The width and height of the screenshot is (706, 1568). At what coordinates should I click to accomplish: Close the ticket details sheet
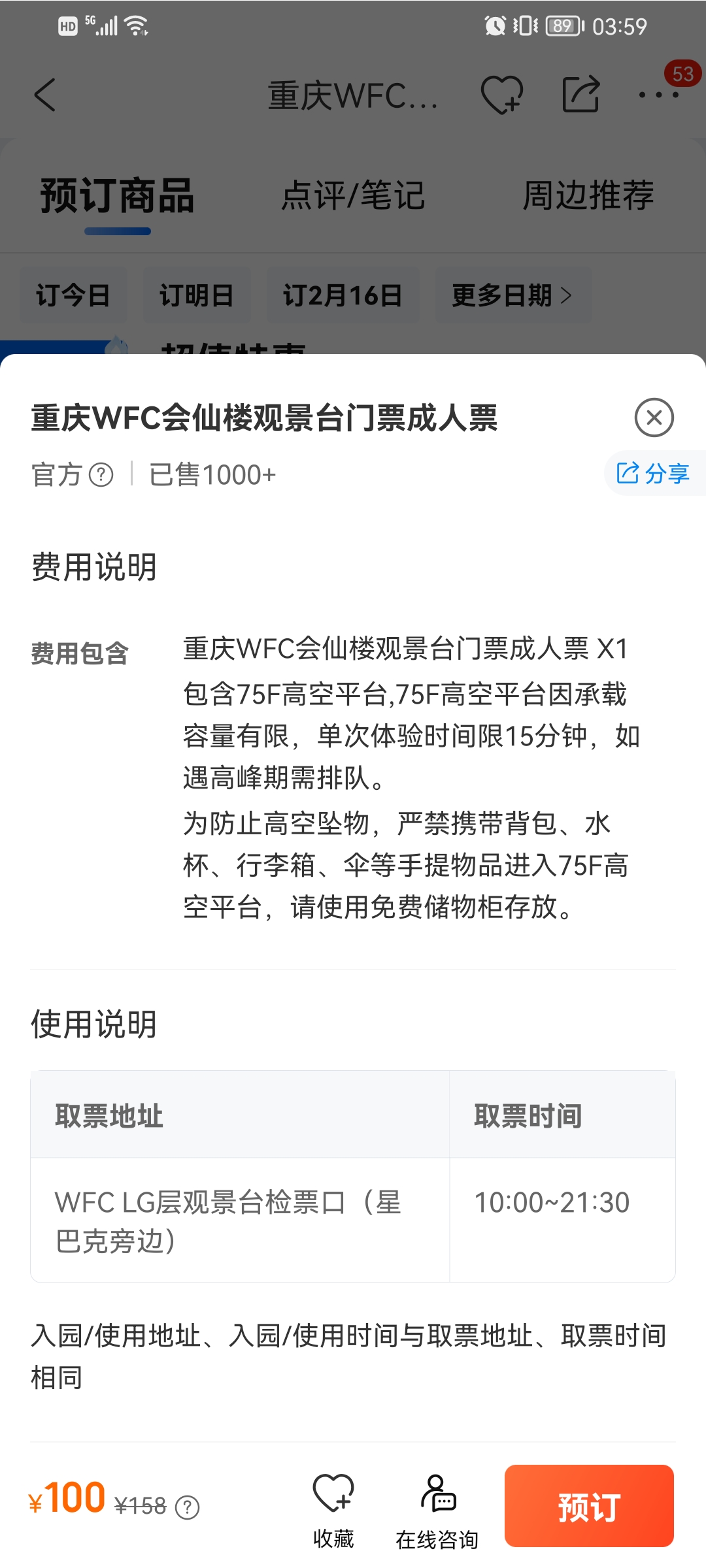[x=654, y=417]
